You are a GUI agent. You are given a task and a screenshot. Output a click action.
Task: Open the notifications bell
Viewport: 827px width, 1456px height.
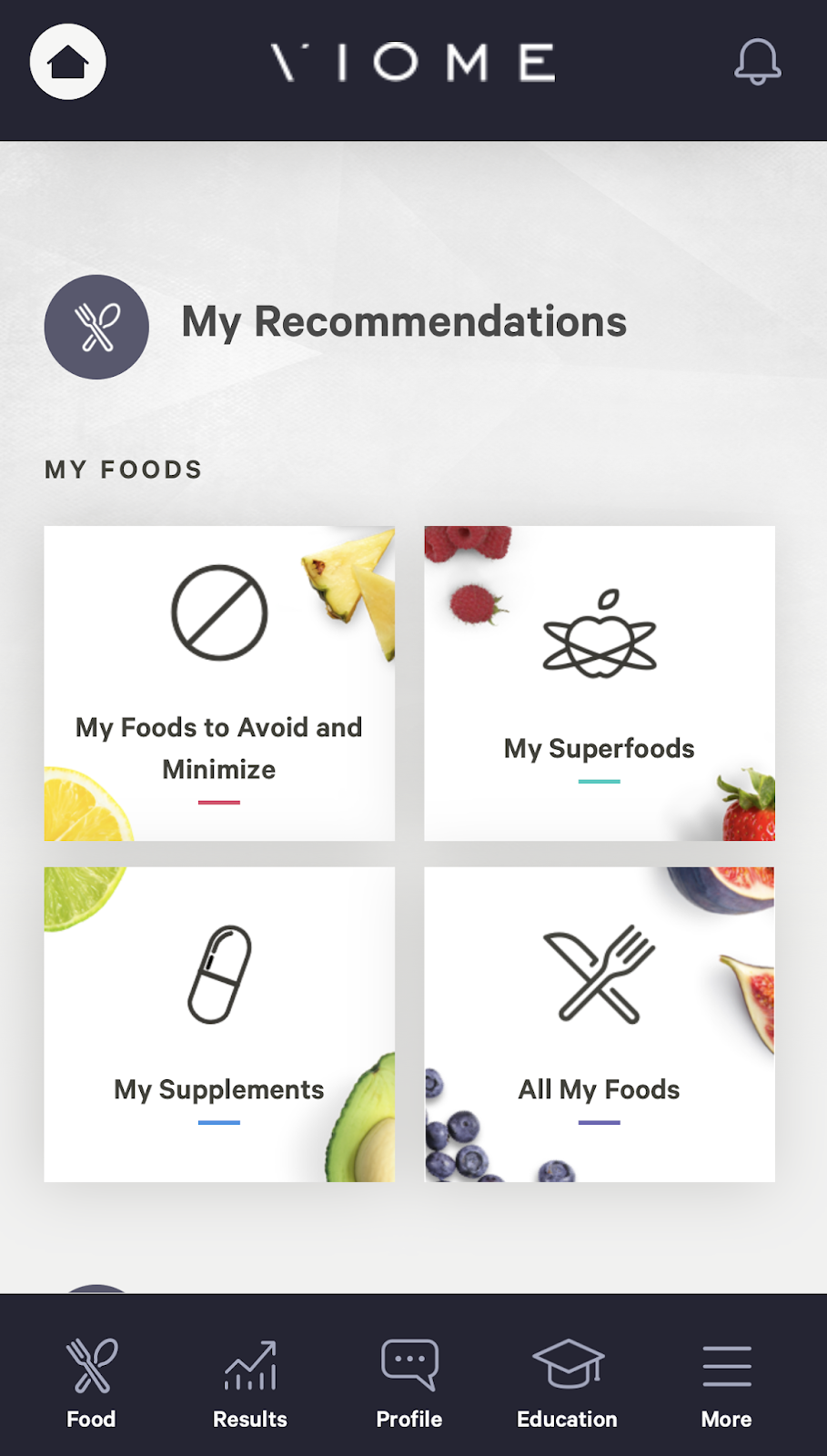[757, 62]
